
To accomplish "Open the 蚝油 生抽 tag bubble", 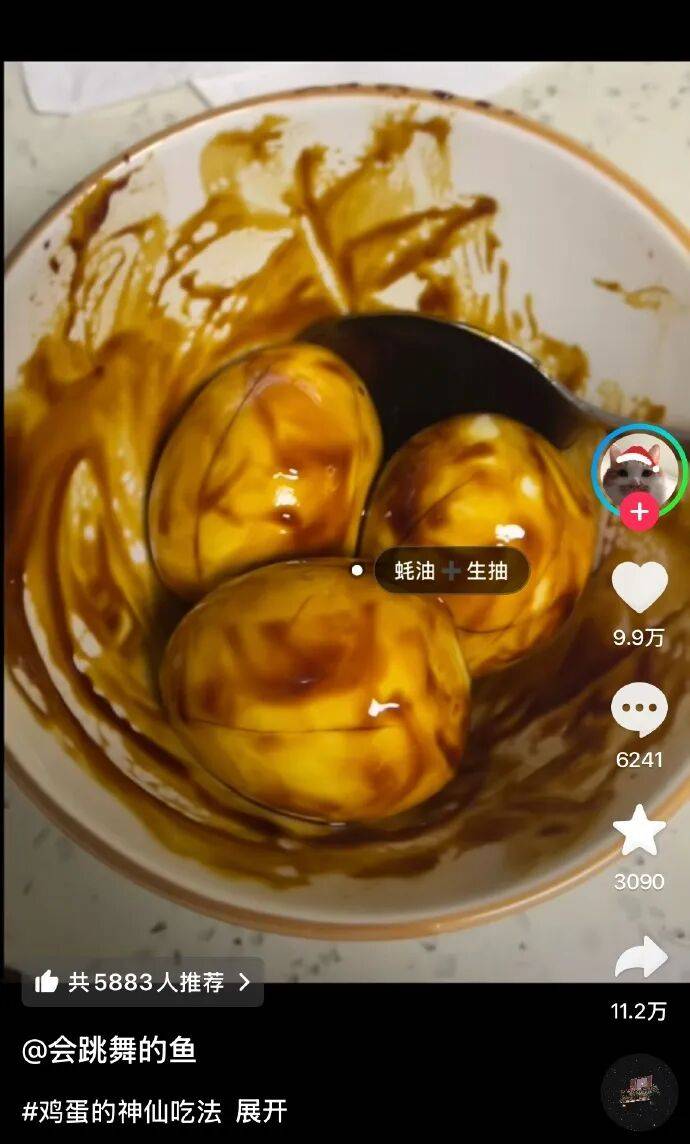I will (x=450, y=571).
